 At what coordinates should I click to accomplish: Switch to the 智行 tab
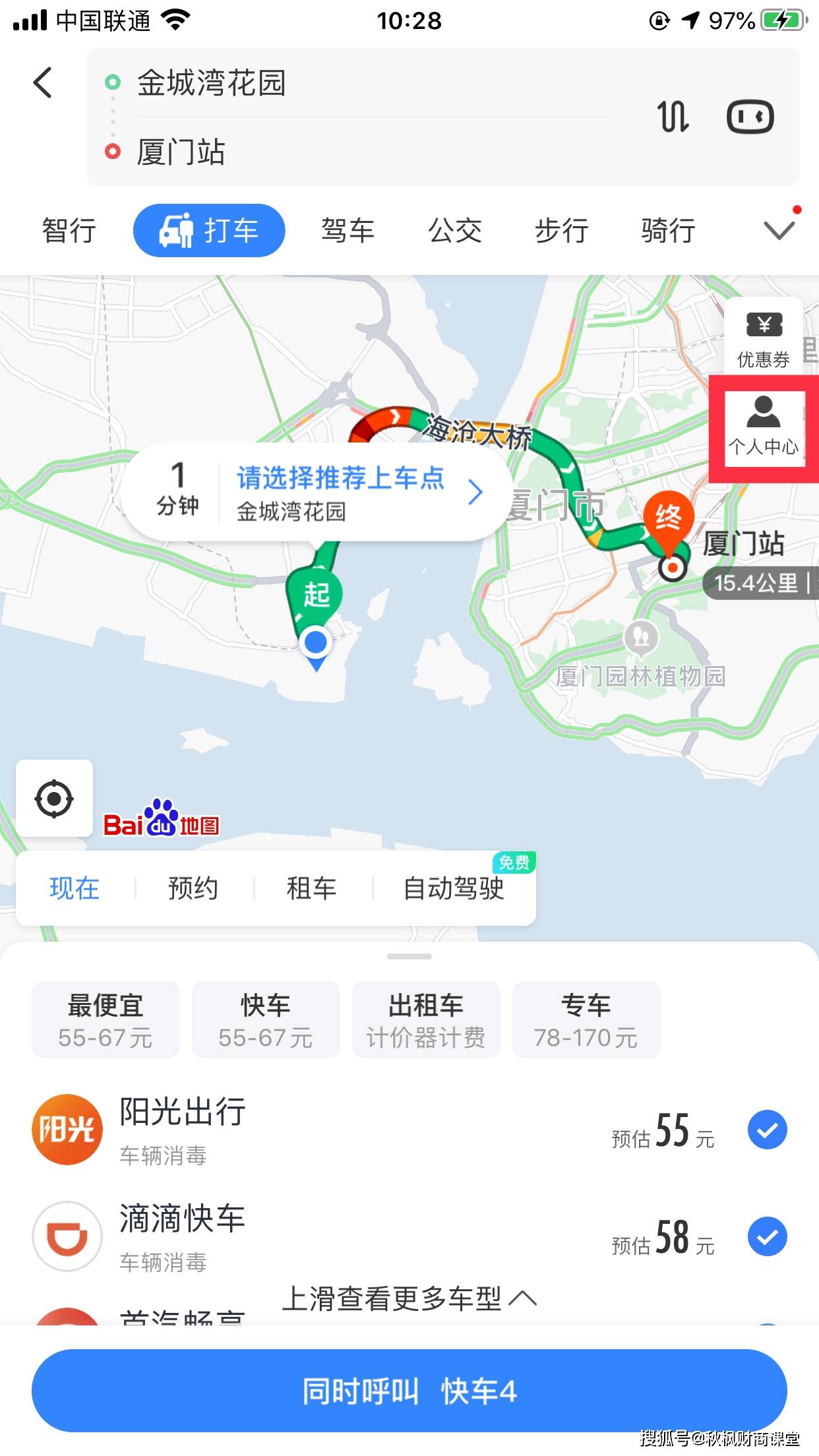click(69, 231)
